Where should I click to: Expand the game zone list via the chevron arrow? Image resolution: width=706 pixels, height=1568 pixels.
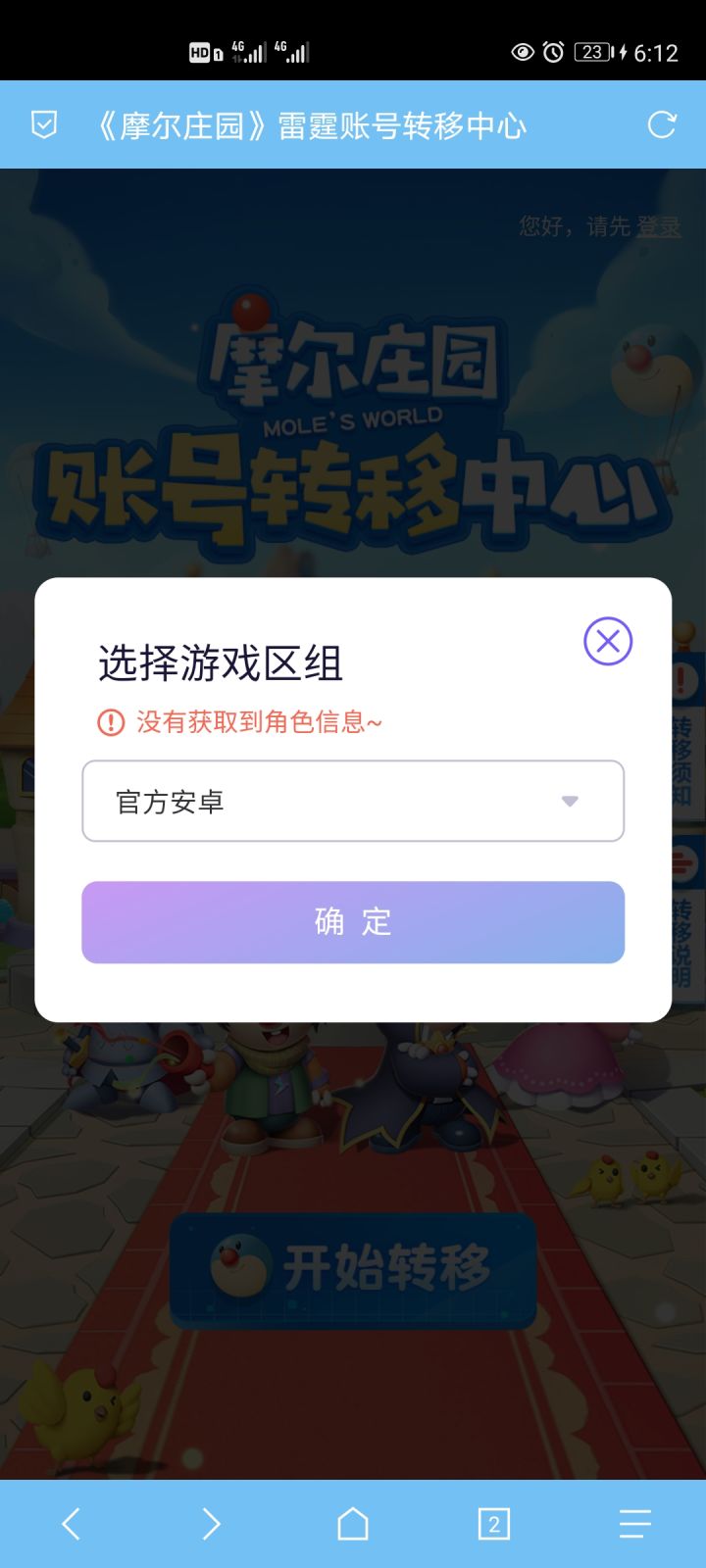(570, 801)
